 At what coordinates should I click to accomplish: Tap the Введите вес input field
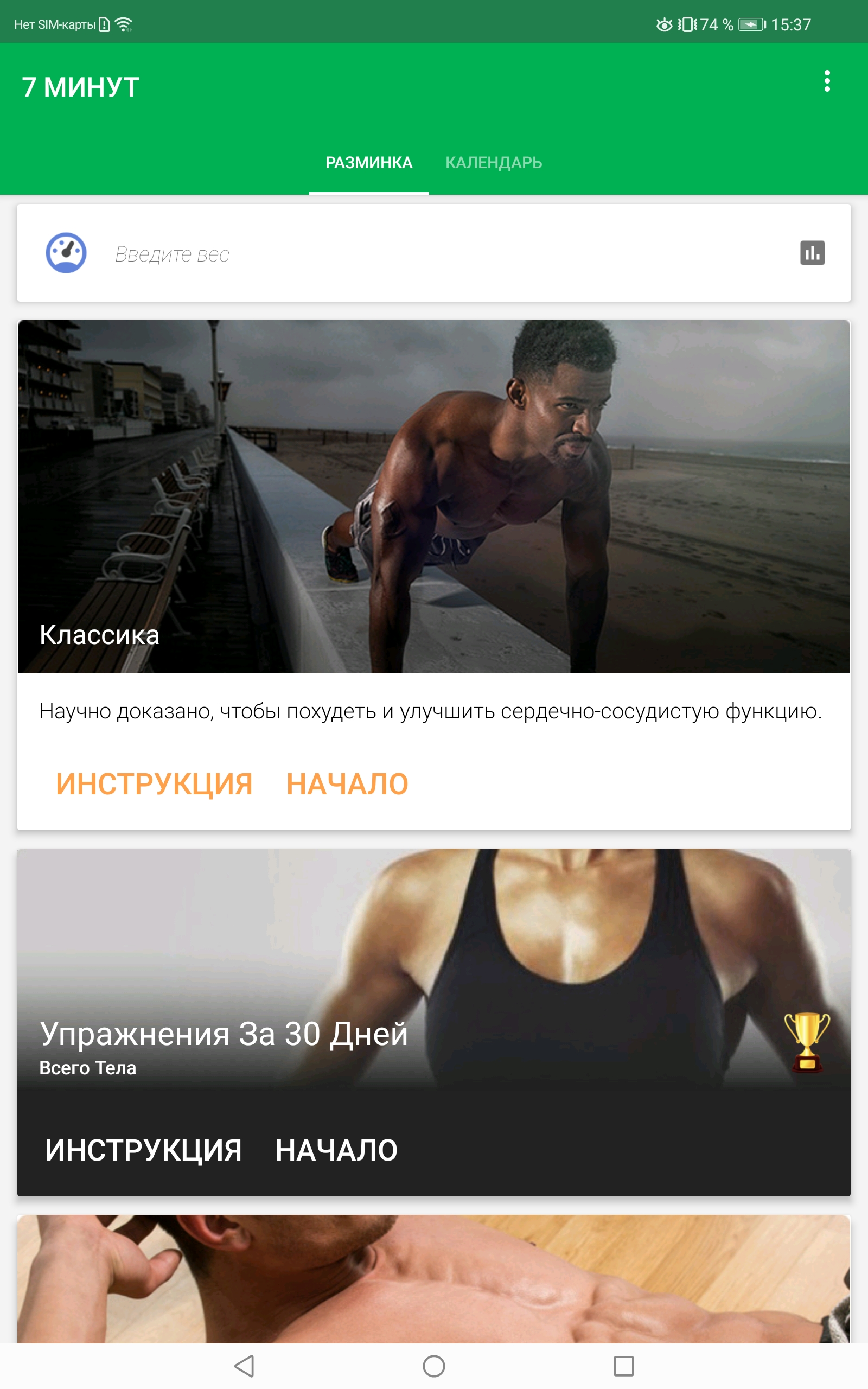coord(436,254)
